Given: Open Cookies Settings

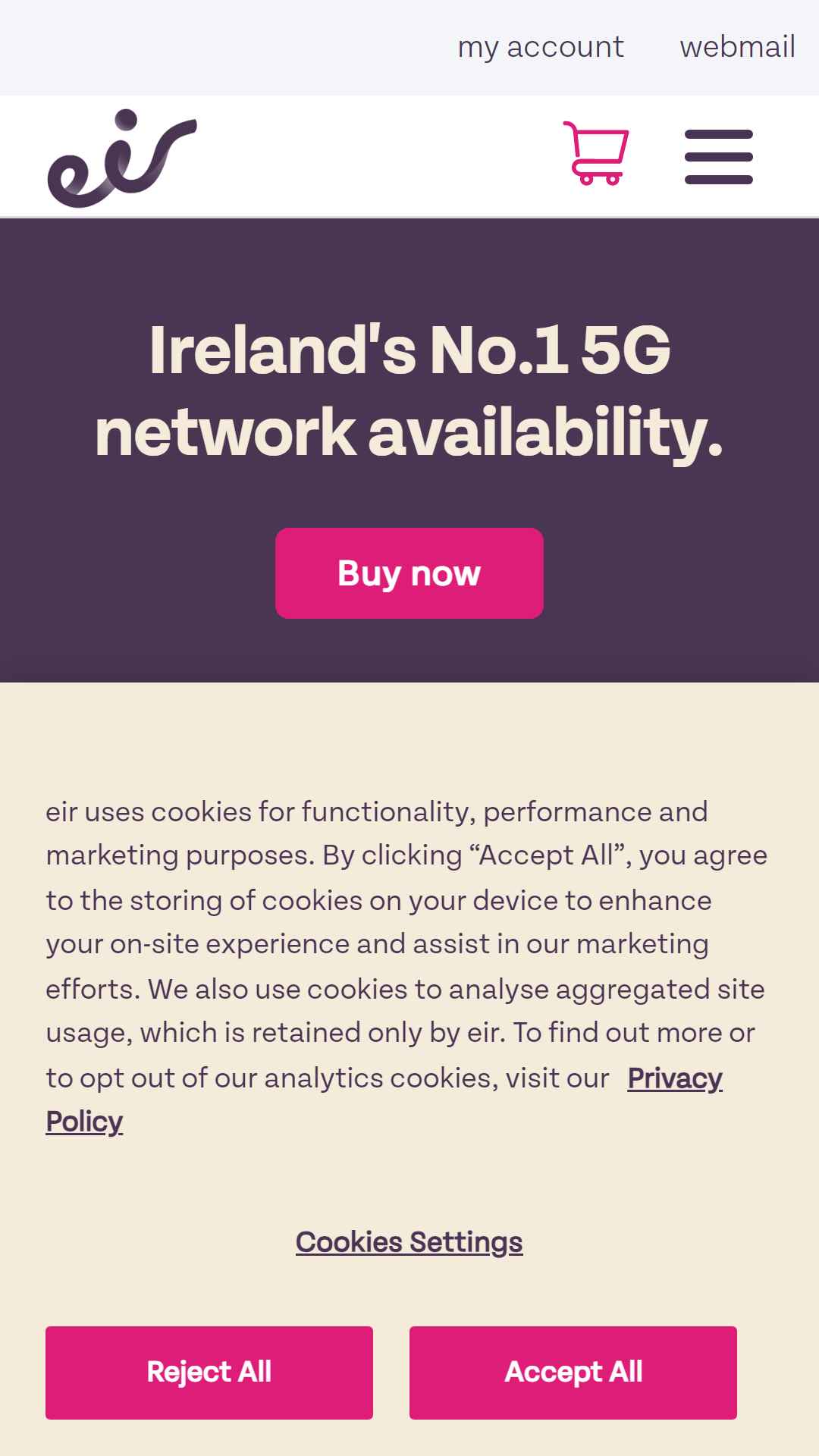Looking at the screenshot, I should tap(409, 1242).
